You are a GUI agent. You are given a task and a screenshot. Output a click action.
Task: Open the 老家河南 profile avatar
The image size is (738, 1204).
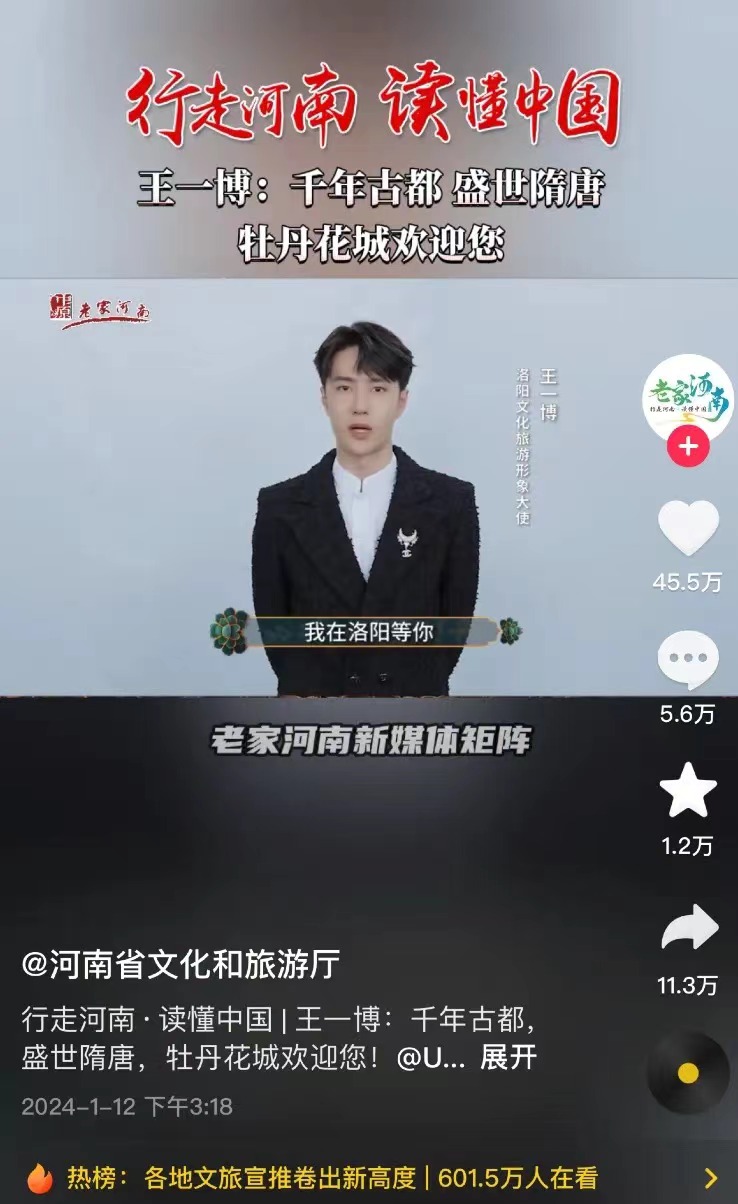(687, 397)
